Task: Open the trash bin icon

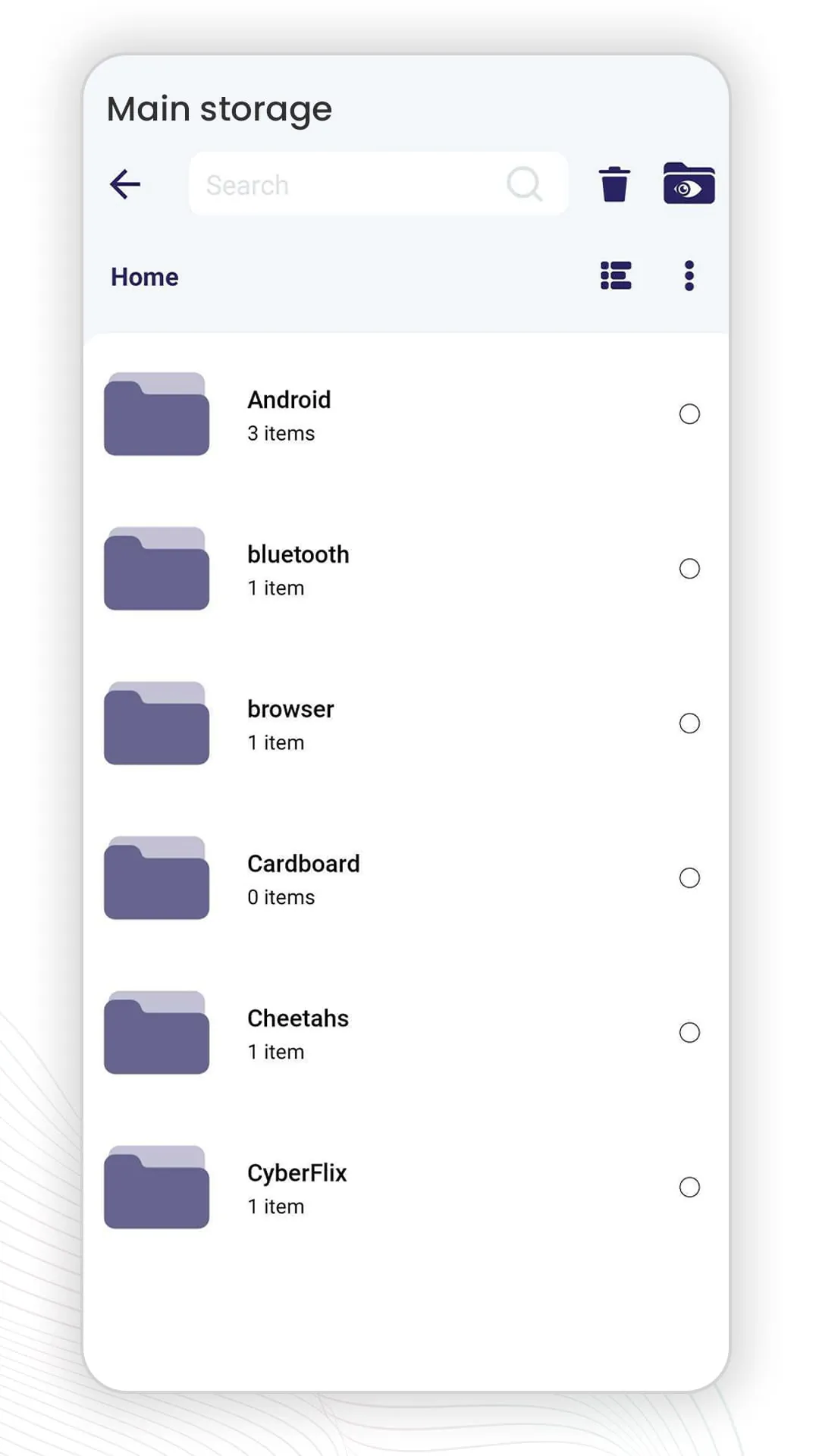Action: tap(614, 183)
